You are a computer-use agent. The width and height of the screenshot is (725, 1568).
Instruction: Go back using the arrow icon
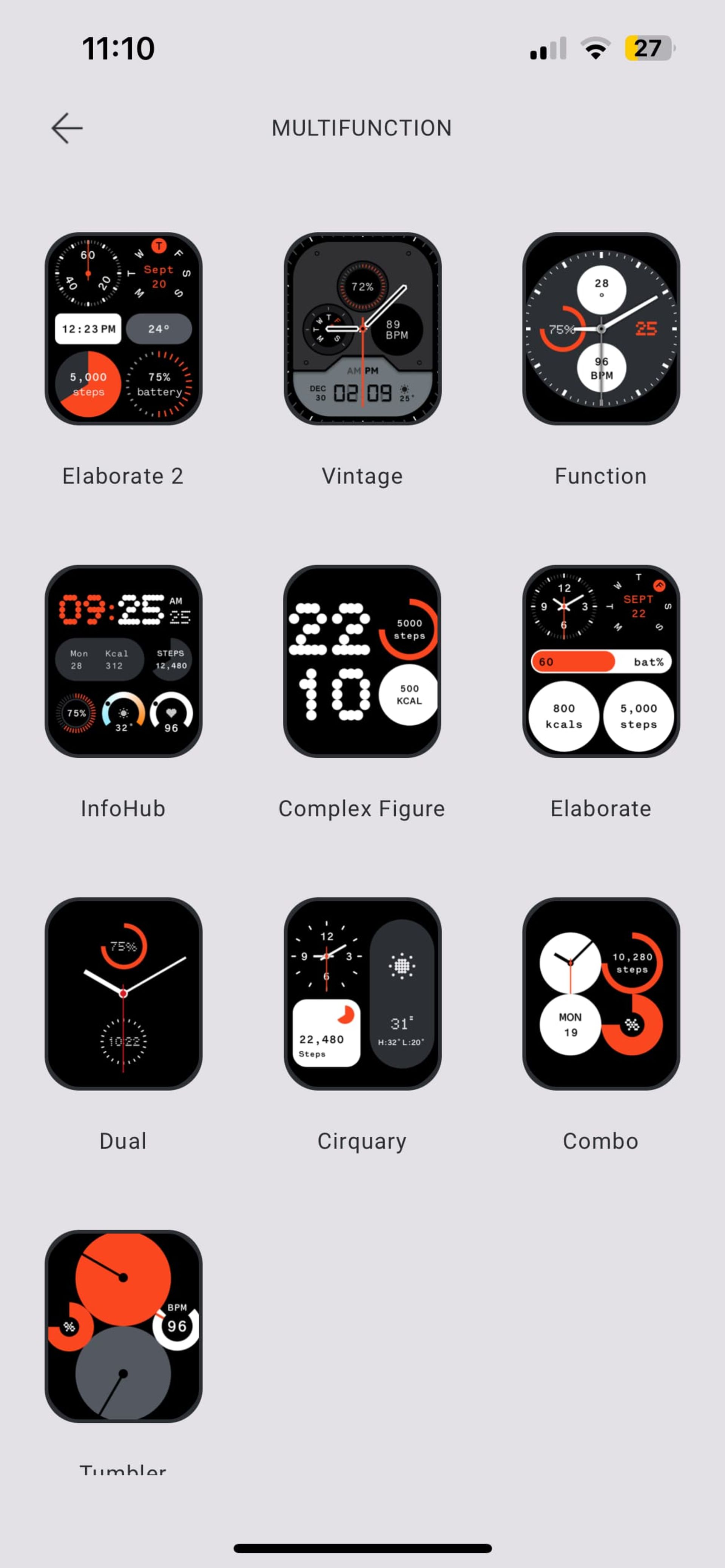[67, 128]
